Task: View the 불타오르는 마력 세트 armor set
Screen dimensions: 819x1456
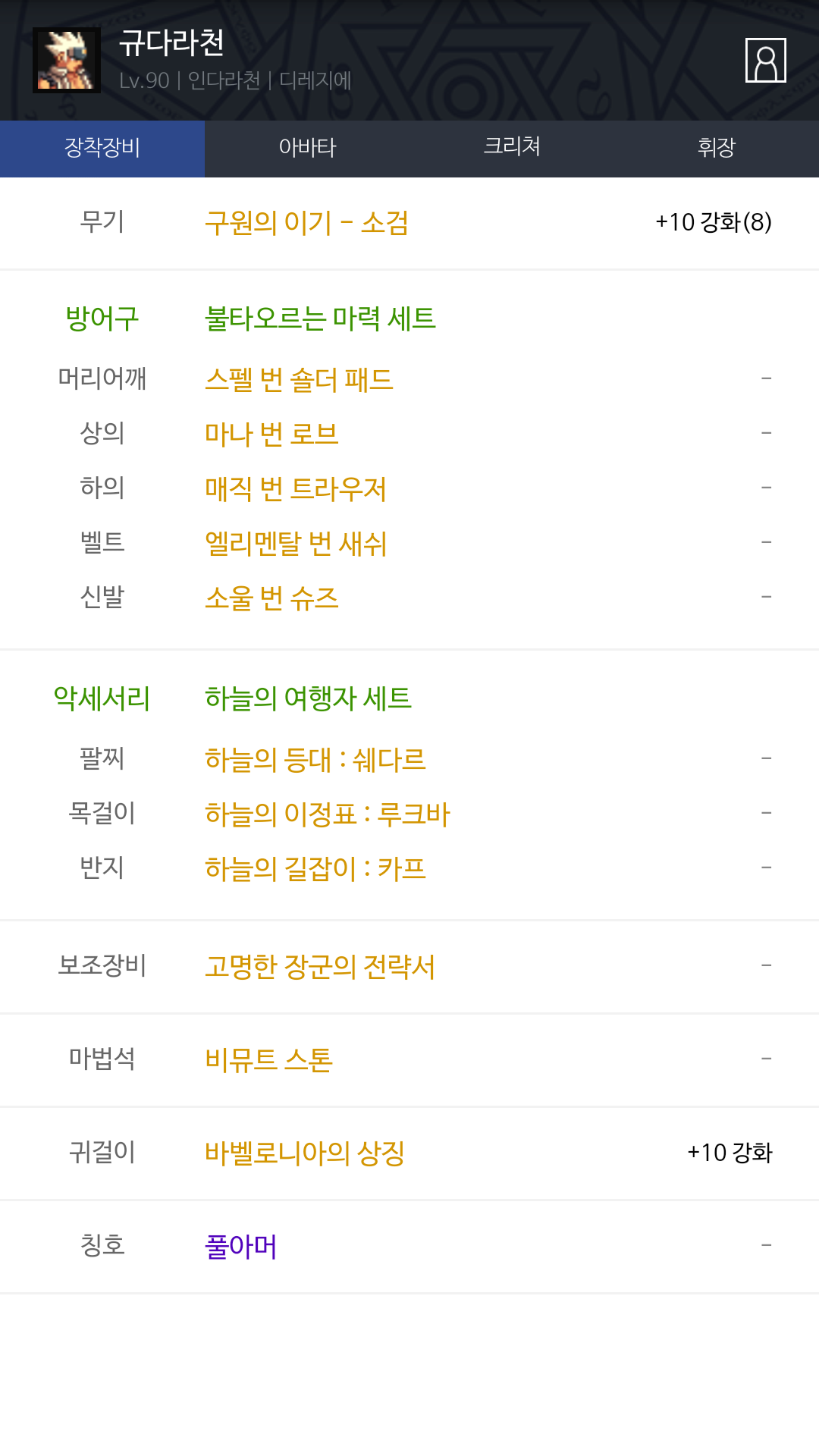Action: (x=320, y=318)
